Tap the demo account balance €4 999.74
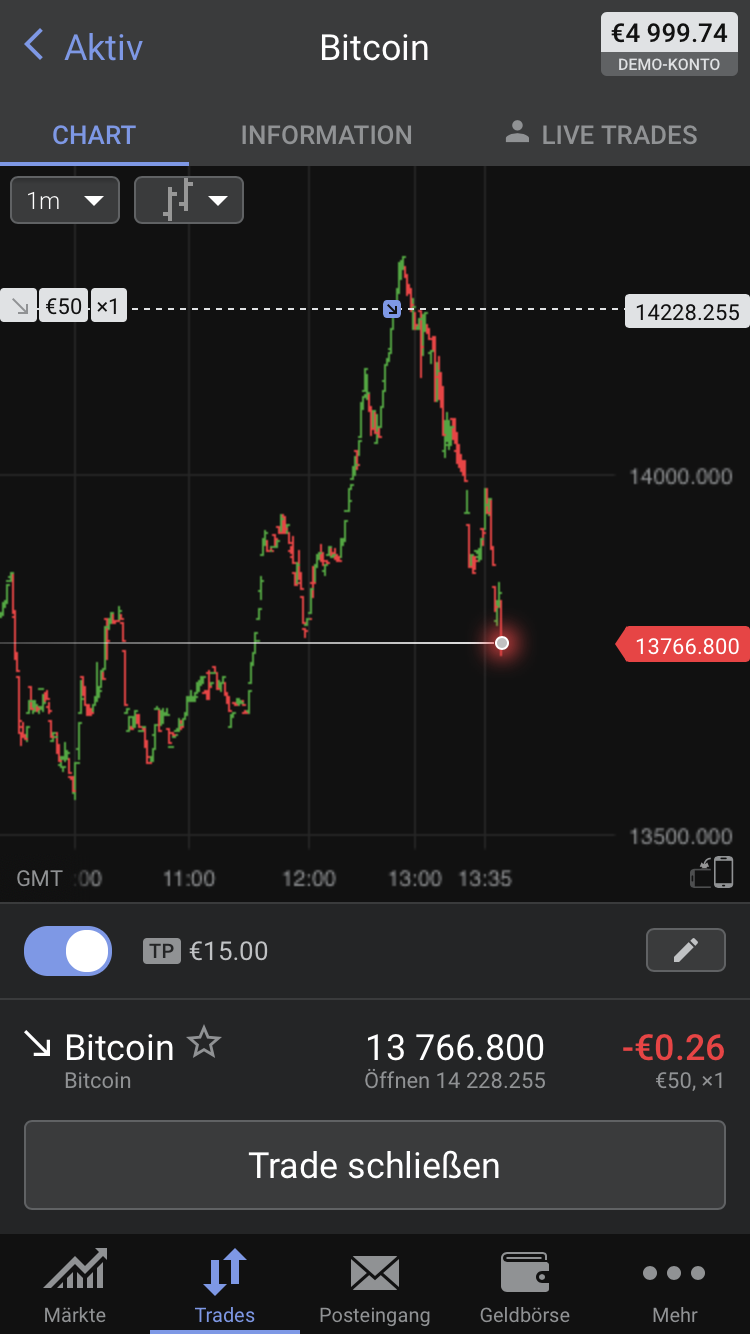 pos(669,44)
